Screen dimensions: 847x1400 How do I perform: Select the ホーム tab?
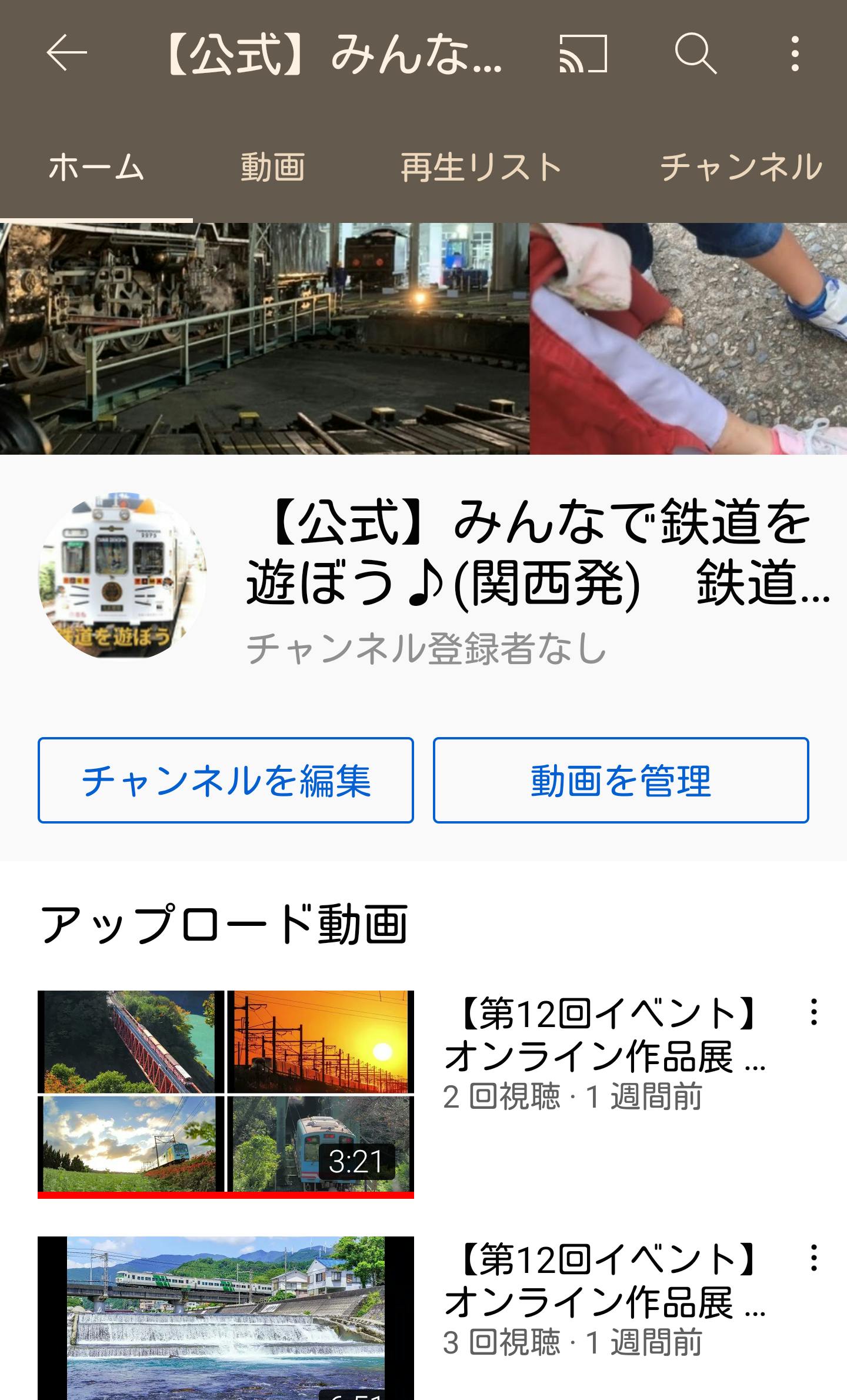(x=96, y=166)
